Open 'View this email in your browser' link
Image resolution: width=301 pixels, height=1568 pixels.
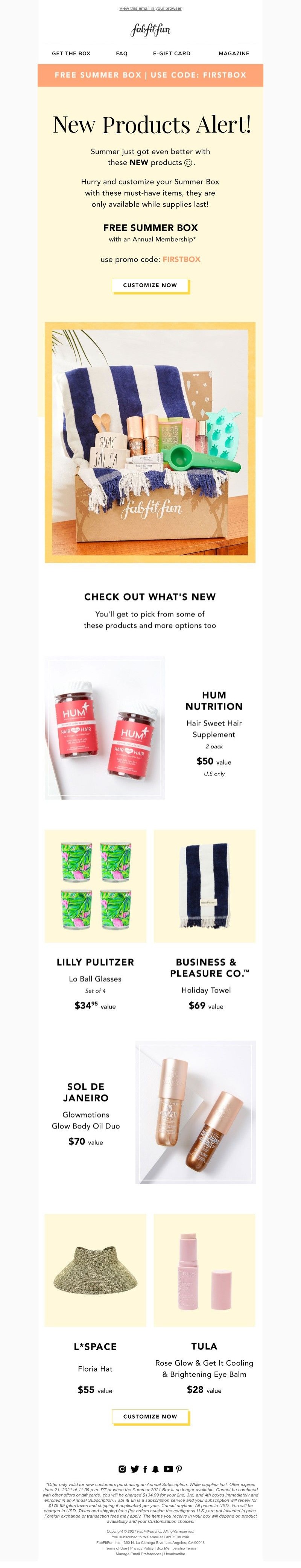coord(150,9)
